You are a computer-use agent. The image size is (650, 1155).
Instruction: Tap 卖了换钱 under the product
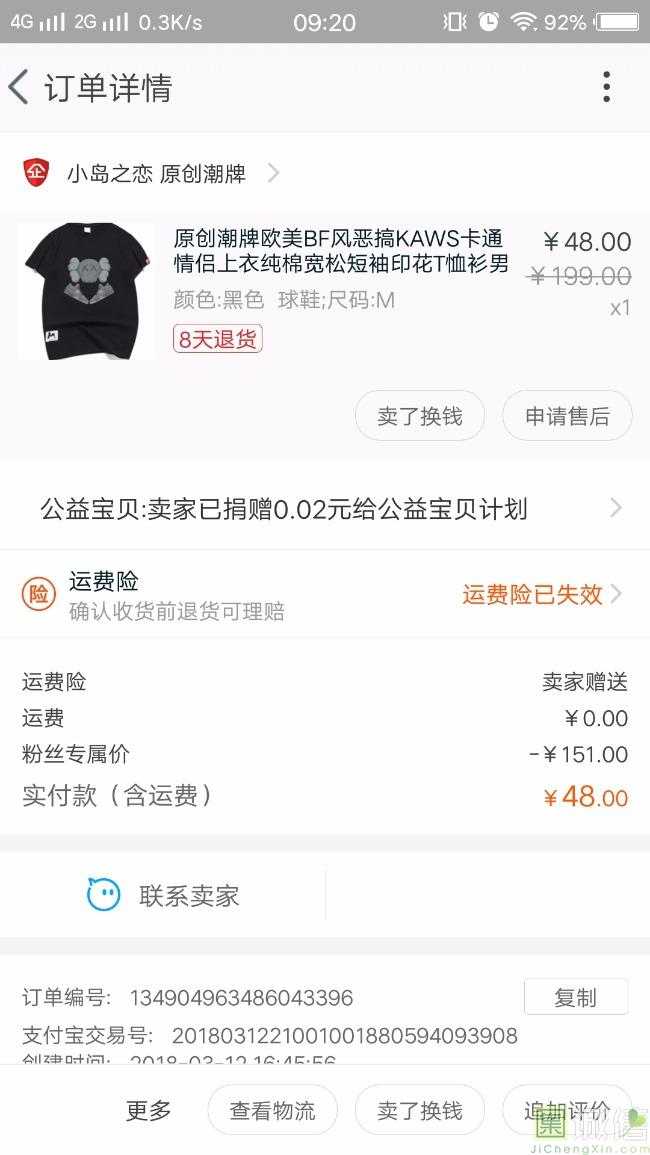(x=420, y=416)
